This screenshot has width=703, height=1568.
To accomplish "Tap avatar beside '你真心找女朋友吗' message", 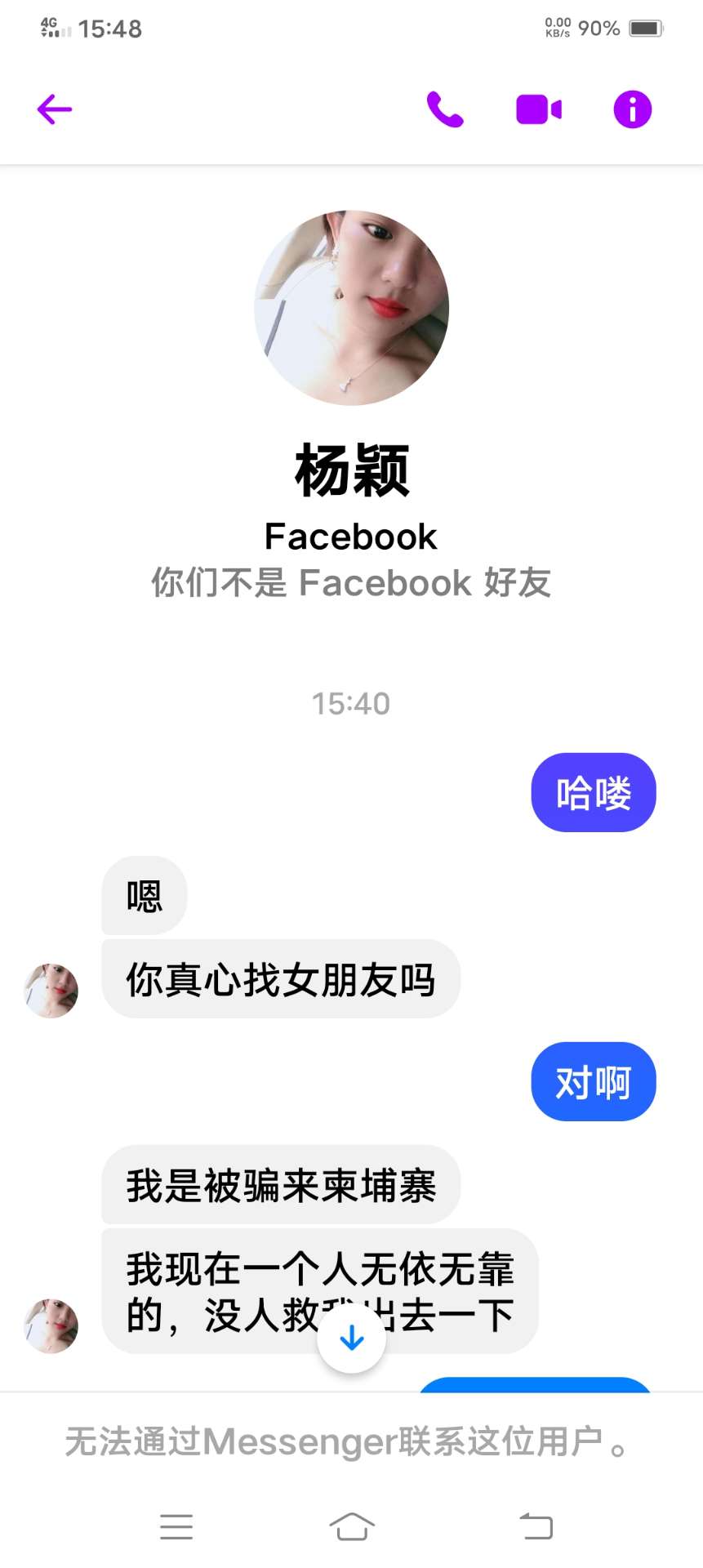I will click(51, 991).
